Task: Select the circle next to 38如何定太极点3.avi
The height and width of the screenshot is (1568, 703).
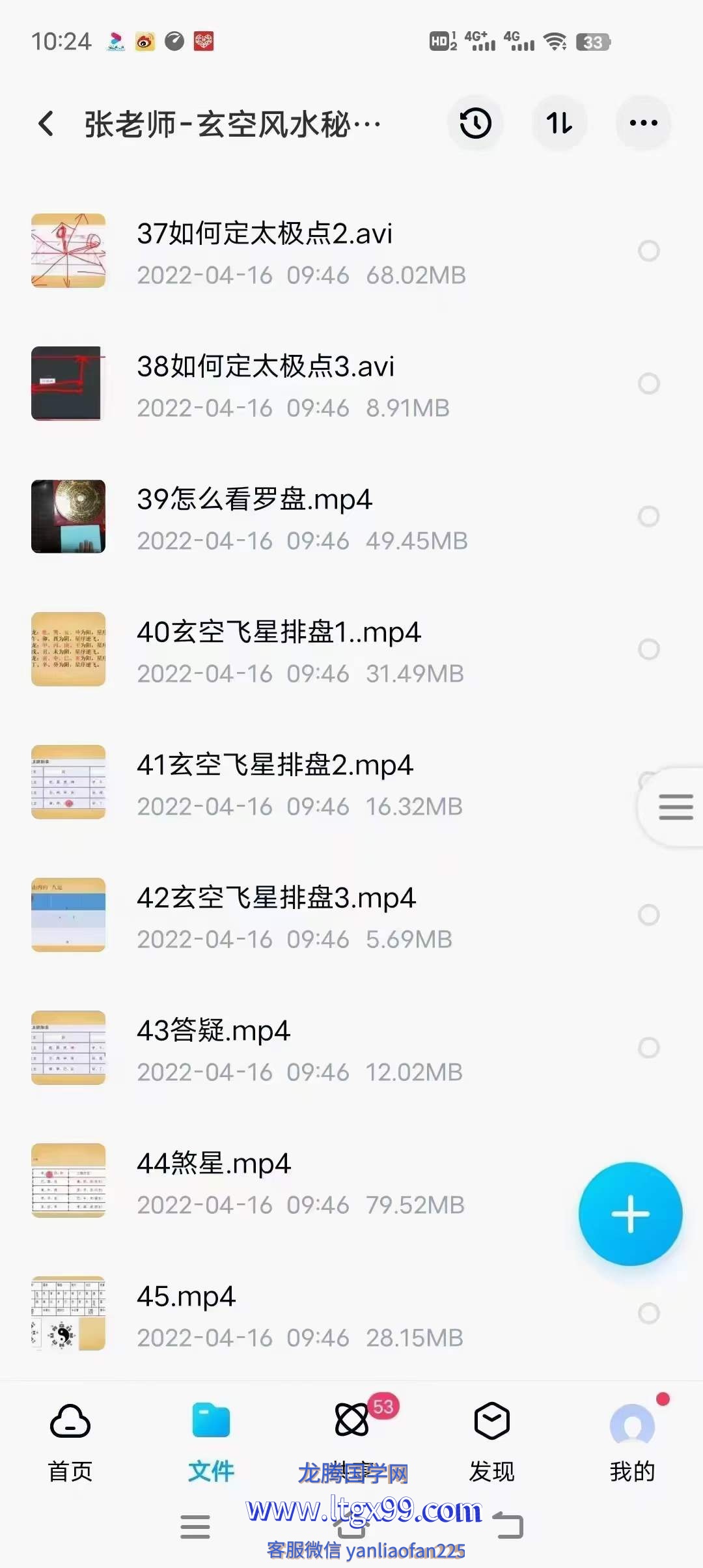Action: (648, 384)
